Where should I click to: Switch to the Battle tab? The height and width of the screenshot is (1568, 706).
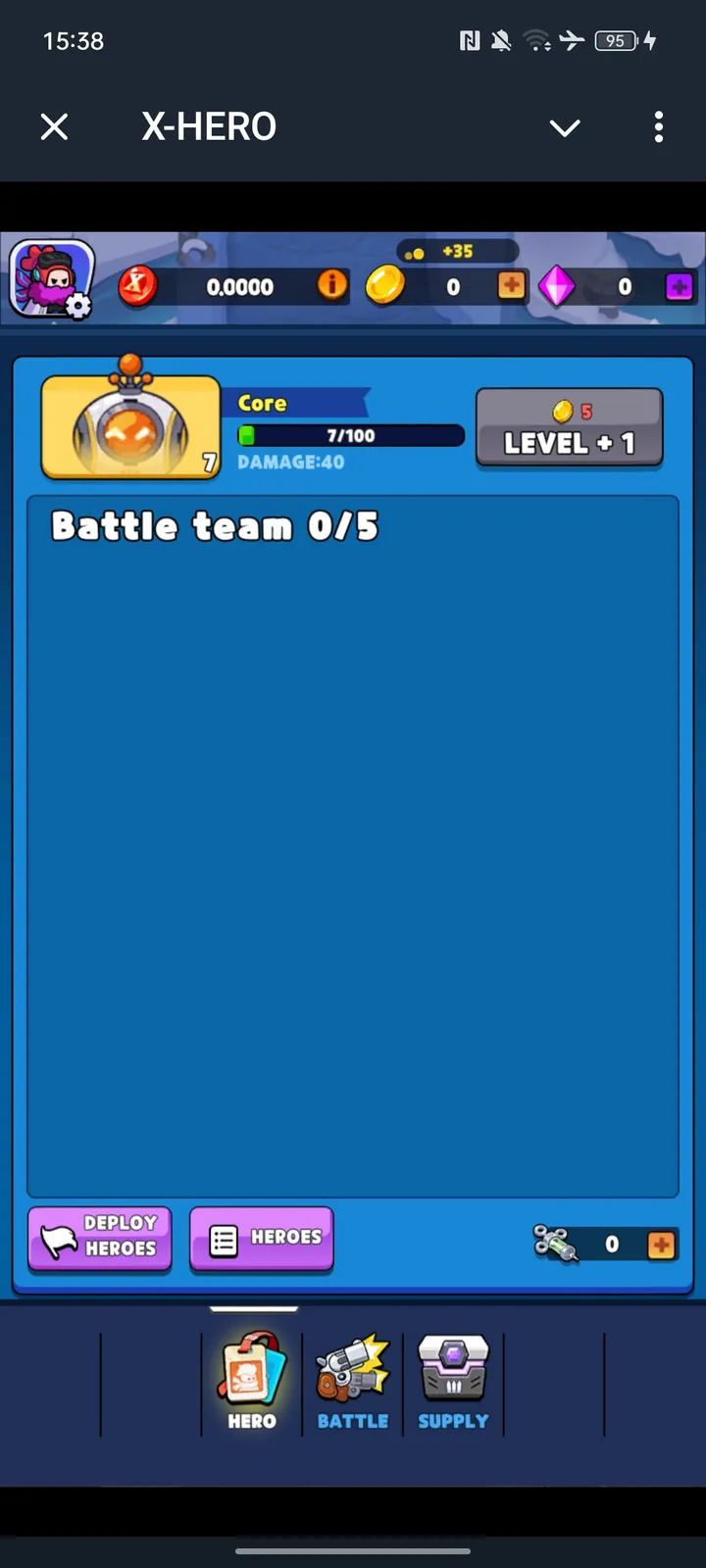point(352,1384)
